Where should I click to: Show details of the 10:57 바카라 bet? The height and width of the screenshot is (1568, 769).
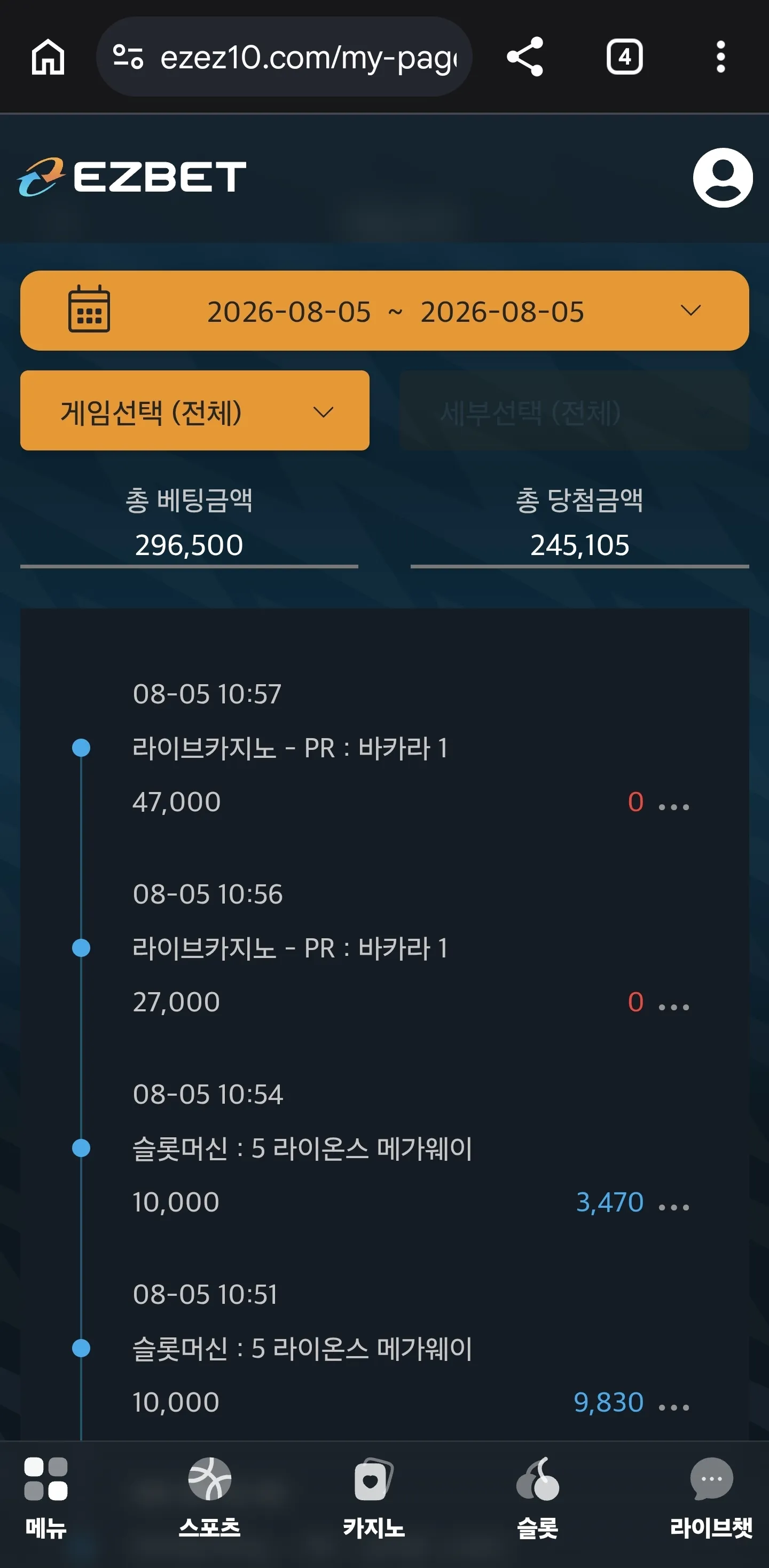pyautogui.click(x=674, y=806)
